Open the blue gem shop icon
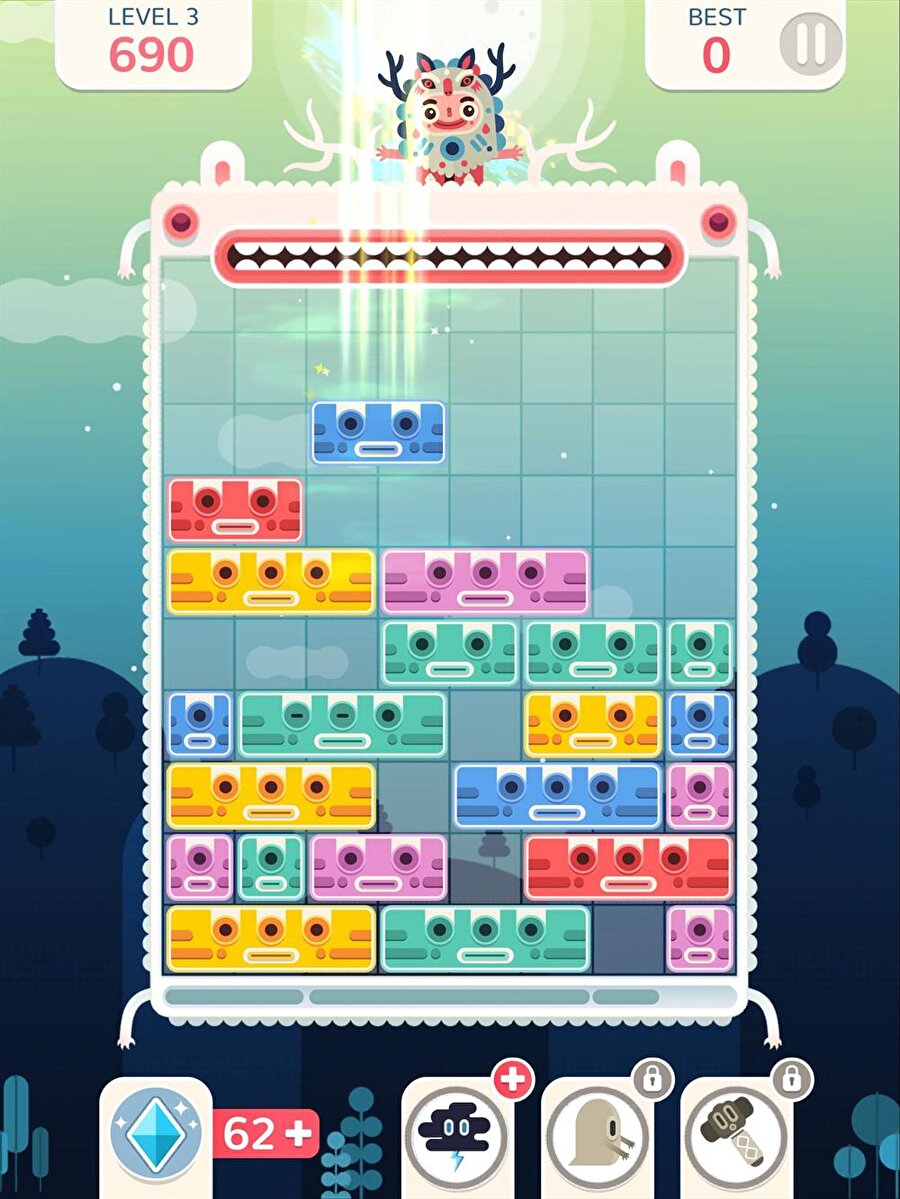This screenshot has height=1199, width=900. point(156,1134)
